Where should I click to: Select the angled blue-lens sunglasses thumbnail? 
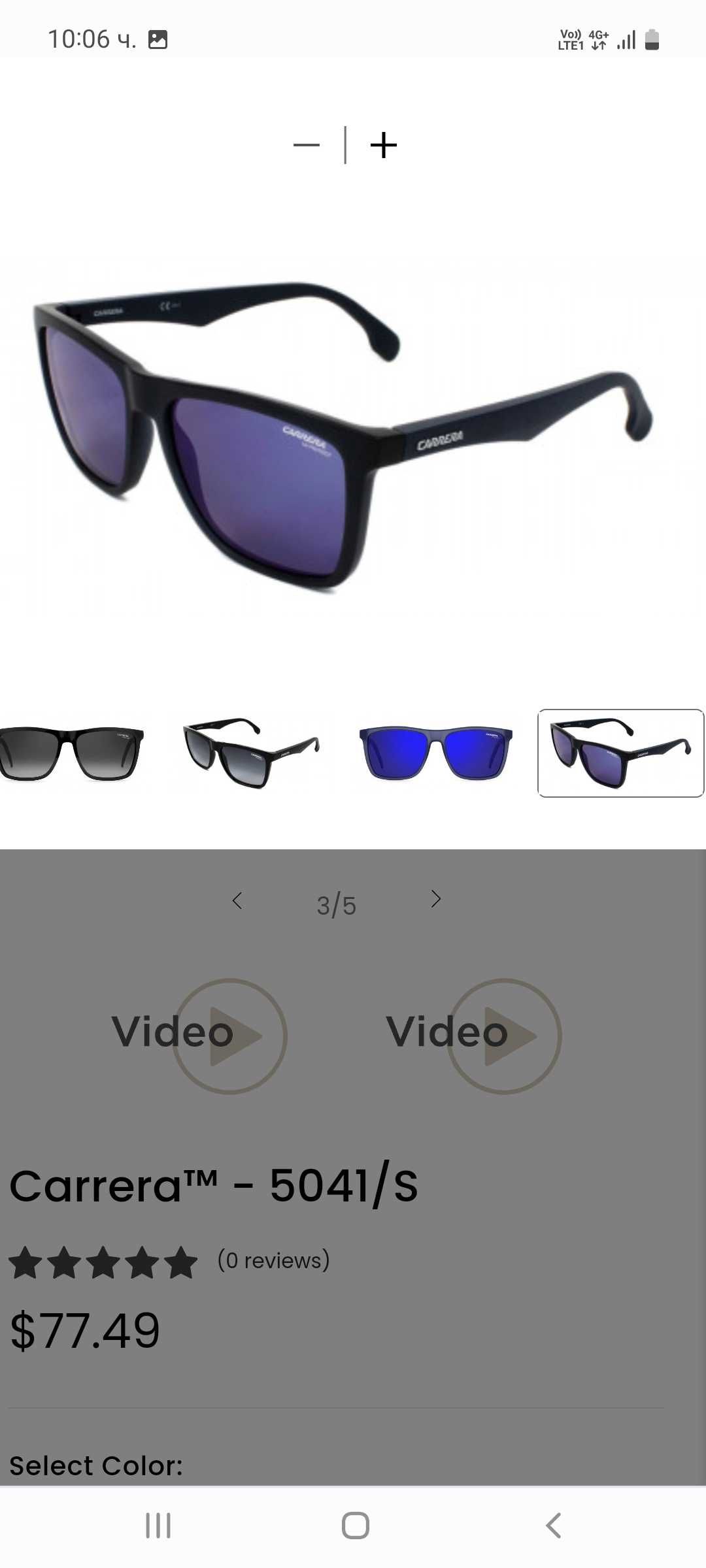[x=620, y=753]
